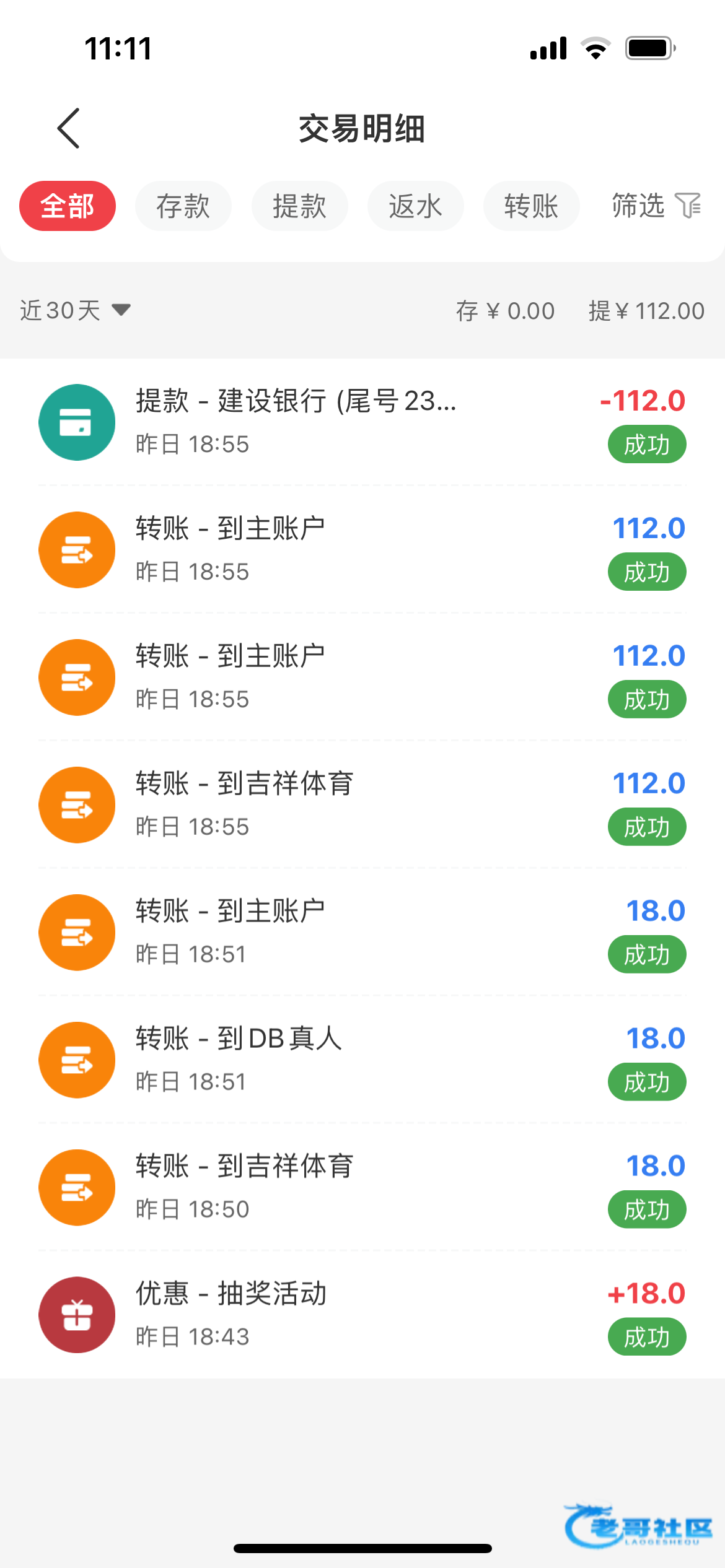Show only 提款 transactions

(299, 206)
